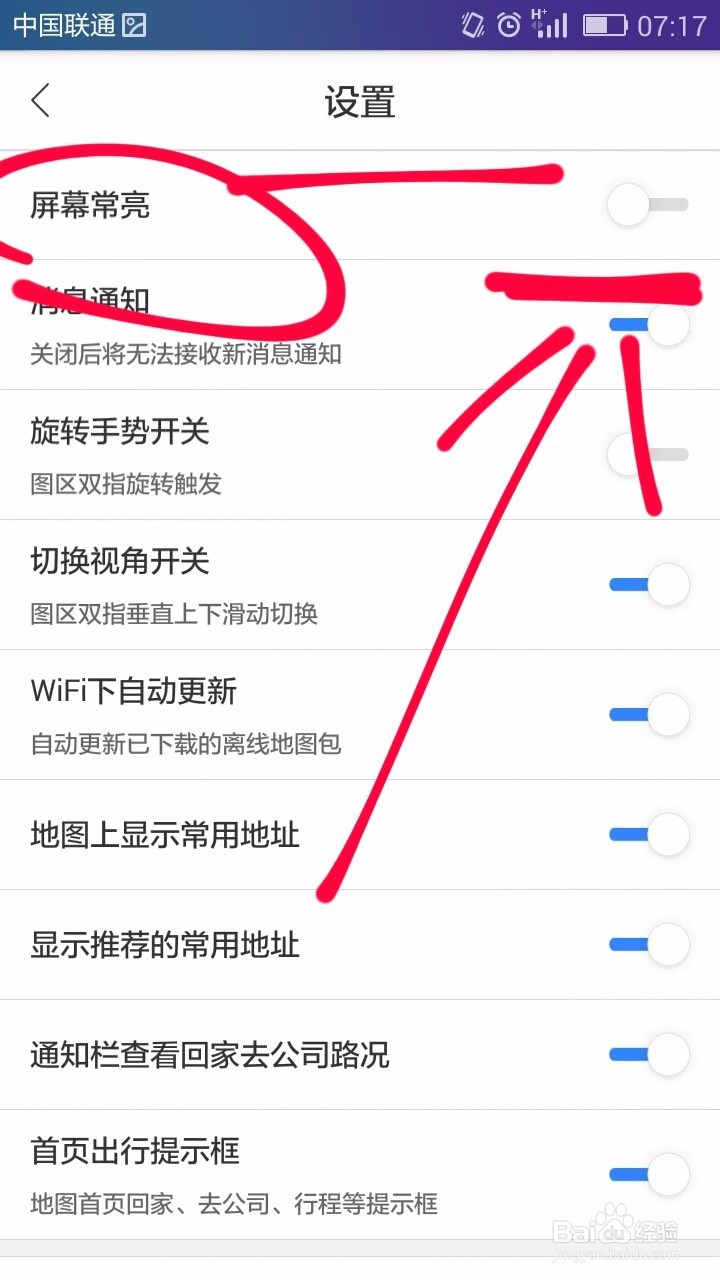Tap the back arrow to leave Settings
The height and width of the screenshot is (1280, 720).
[x=40, y=101]
